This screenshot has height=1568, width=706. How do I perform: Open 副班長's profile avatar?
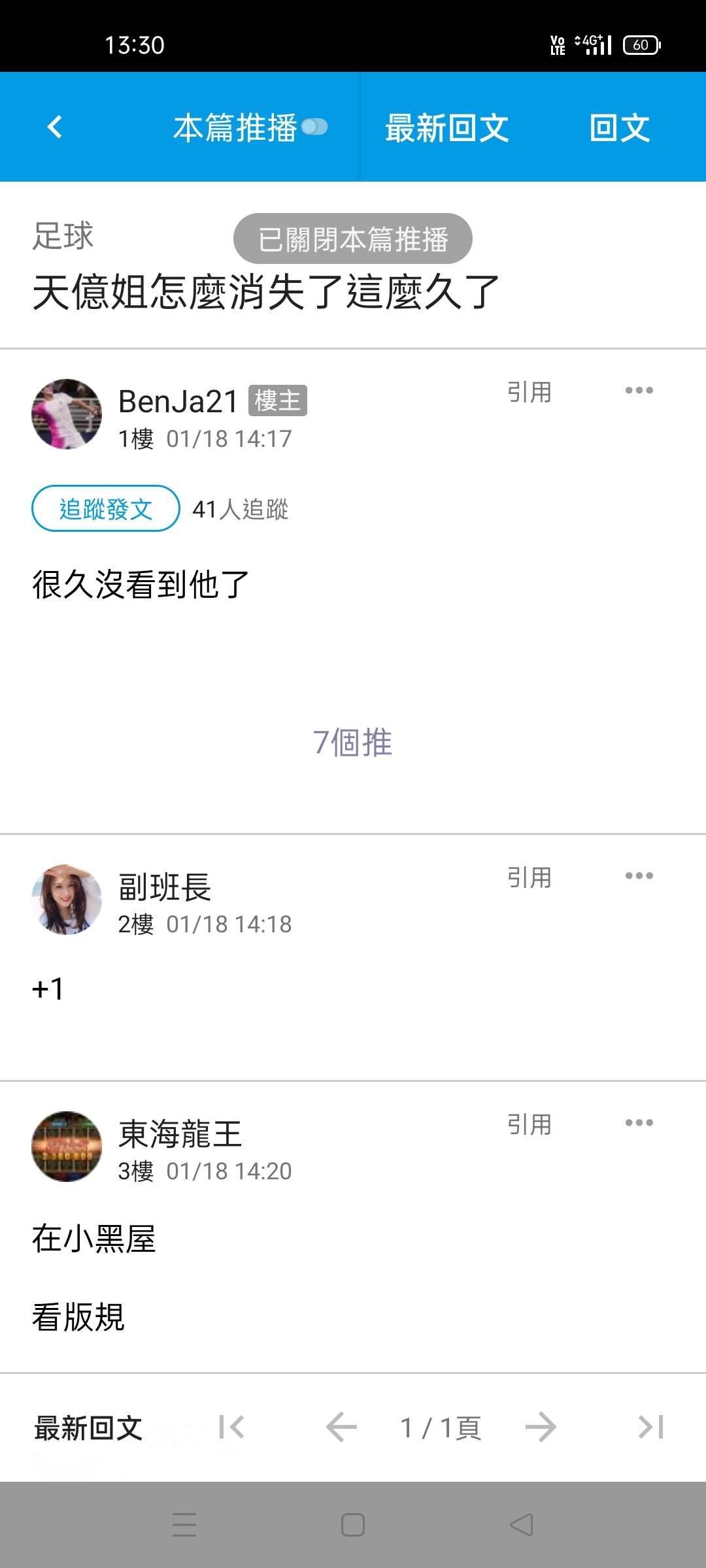(67, 900)
